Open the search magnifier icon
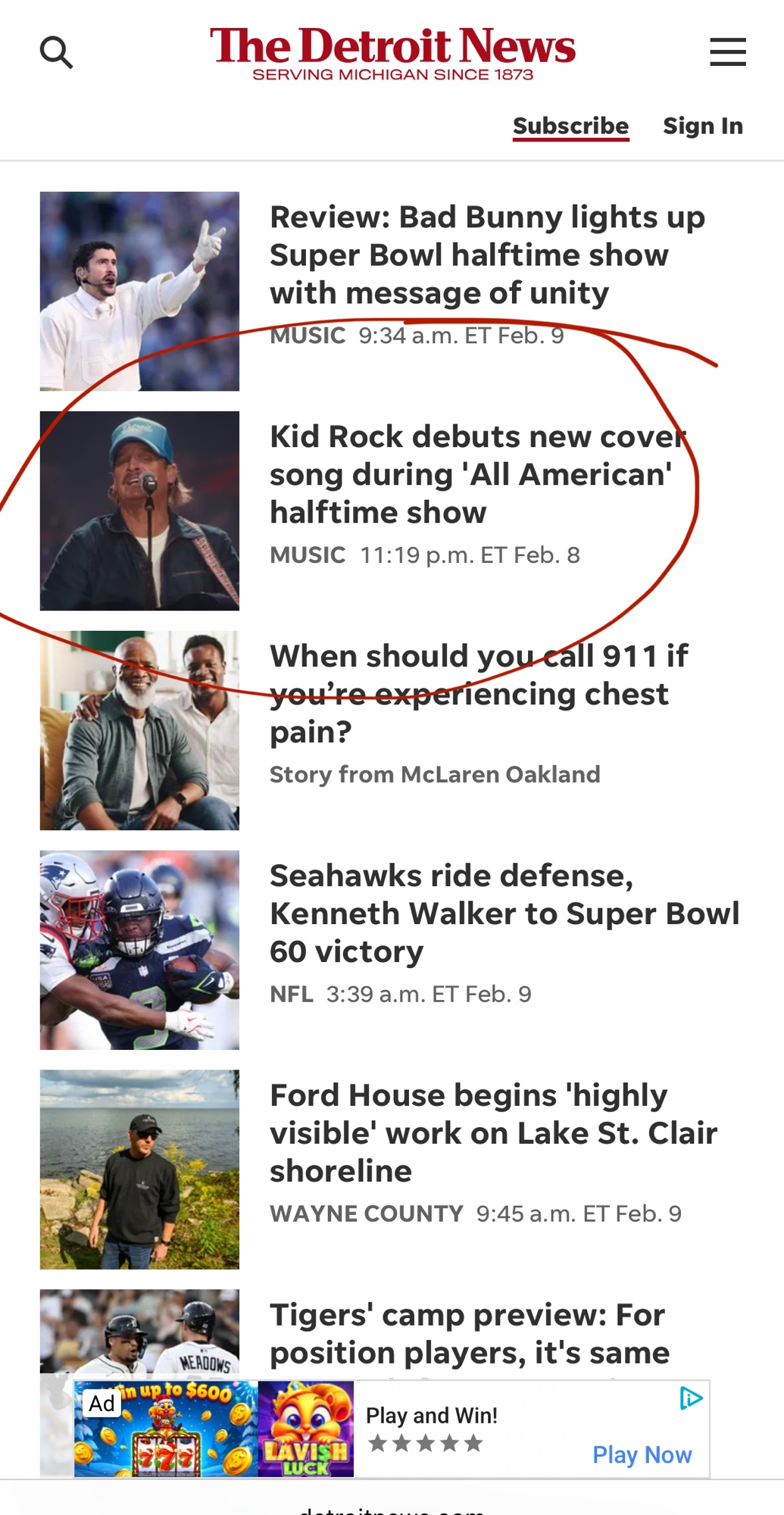The height and width of the screenshot is (1515, 784). point(56,52)
